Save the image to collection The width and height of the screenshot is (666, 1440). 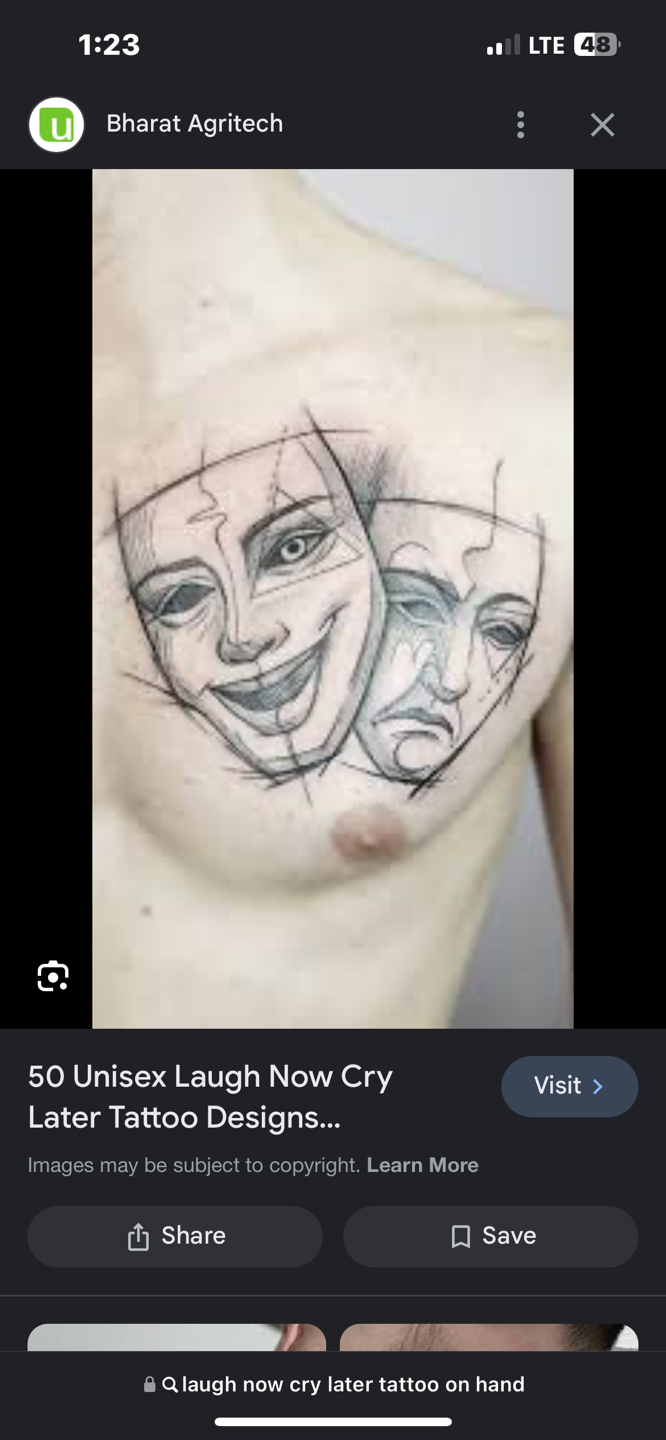(x=490, y=1236)
